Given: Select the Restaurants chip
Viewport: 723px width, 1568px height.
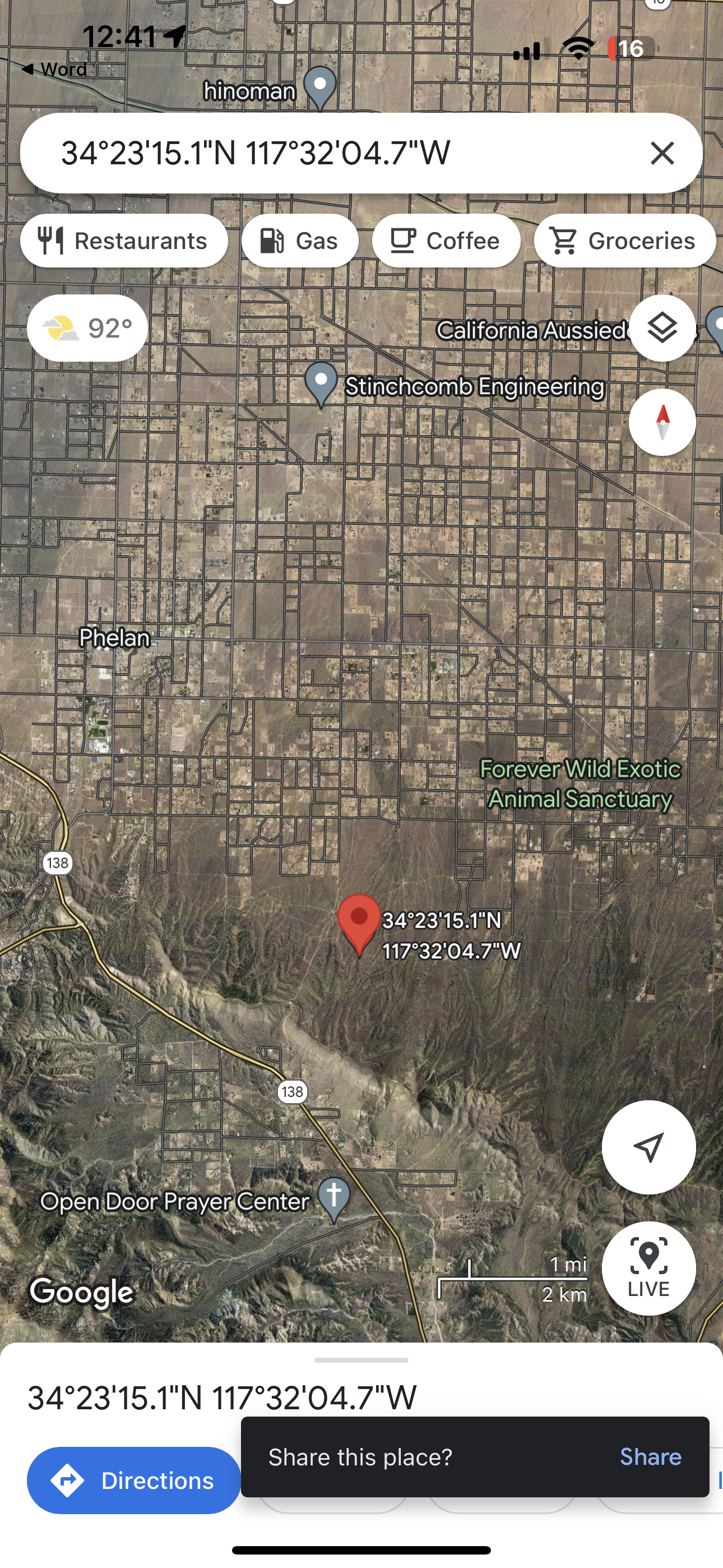Looking at the screenshot, I should point(124,241).
